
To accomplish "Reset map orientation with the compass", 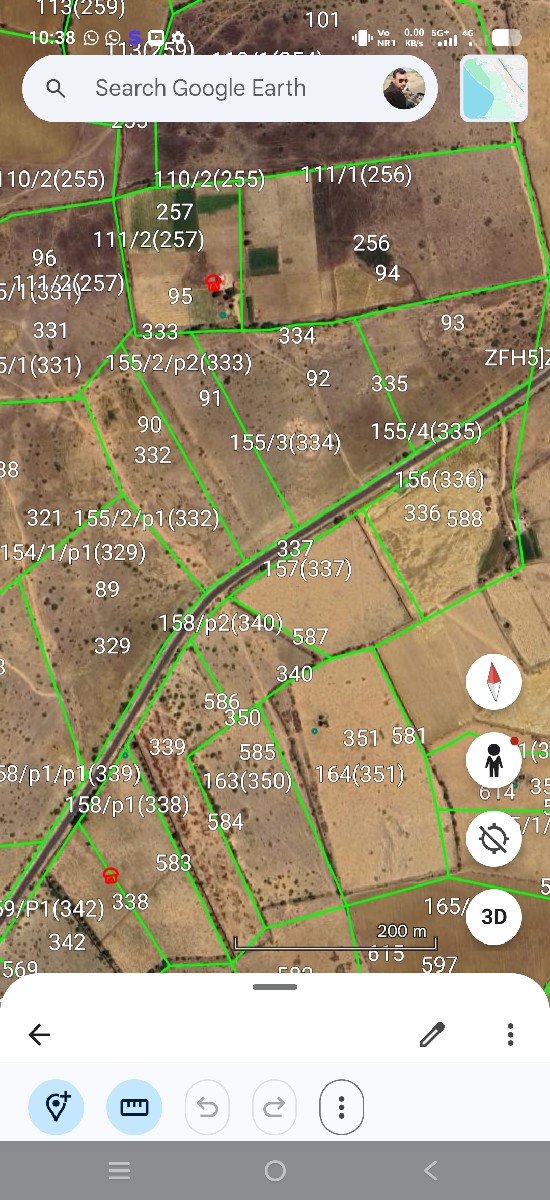I will [494, 683].
